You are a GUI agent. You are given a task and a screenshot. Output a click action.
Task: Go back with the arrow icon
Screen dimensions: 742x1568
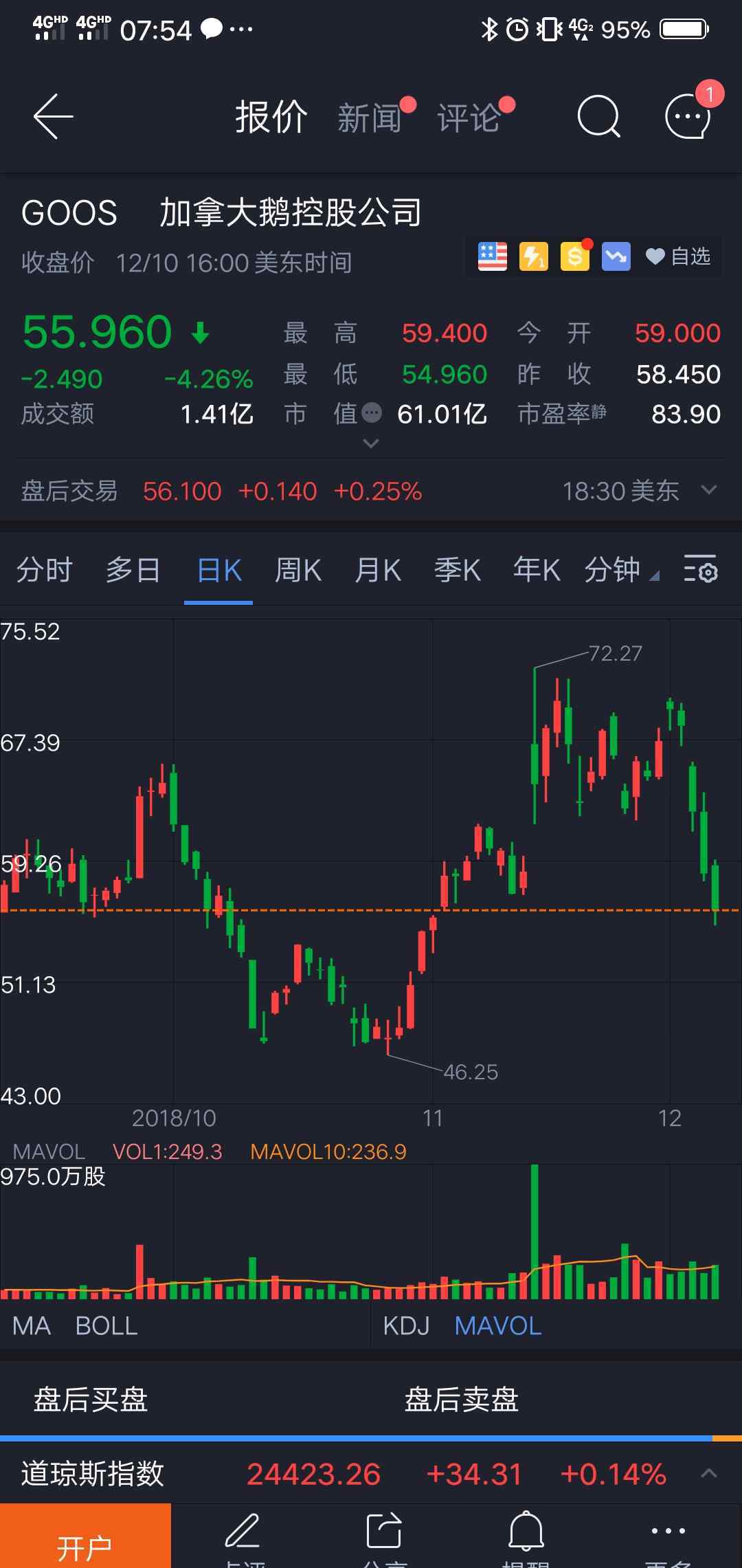coord(54,117)
